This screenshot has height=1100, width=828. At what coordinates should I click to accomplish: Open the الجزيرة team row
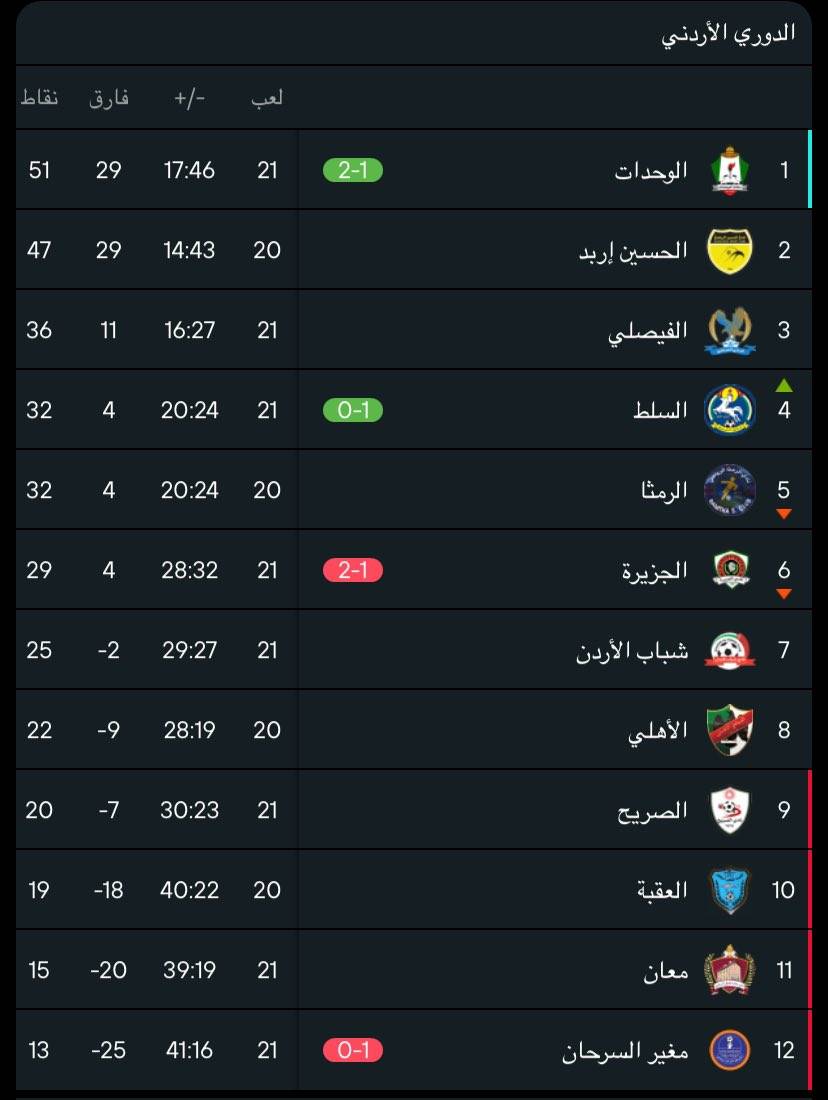click(654, 570)
